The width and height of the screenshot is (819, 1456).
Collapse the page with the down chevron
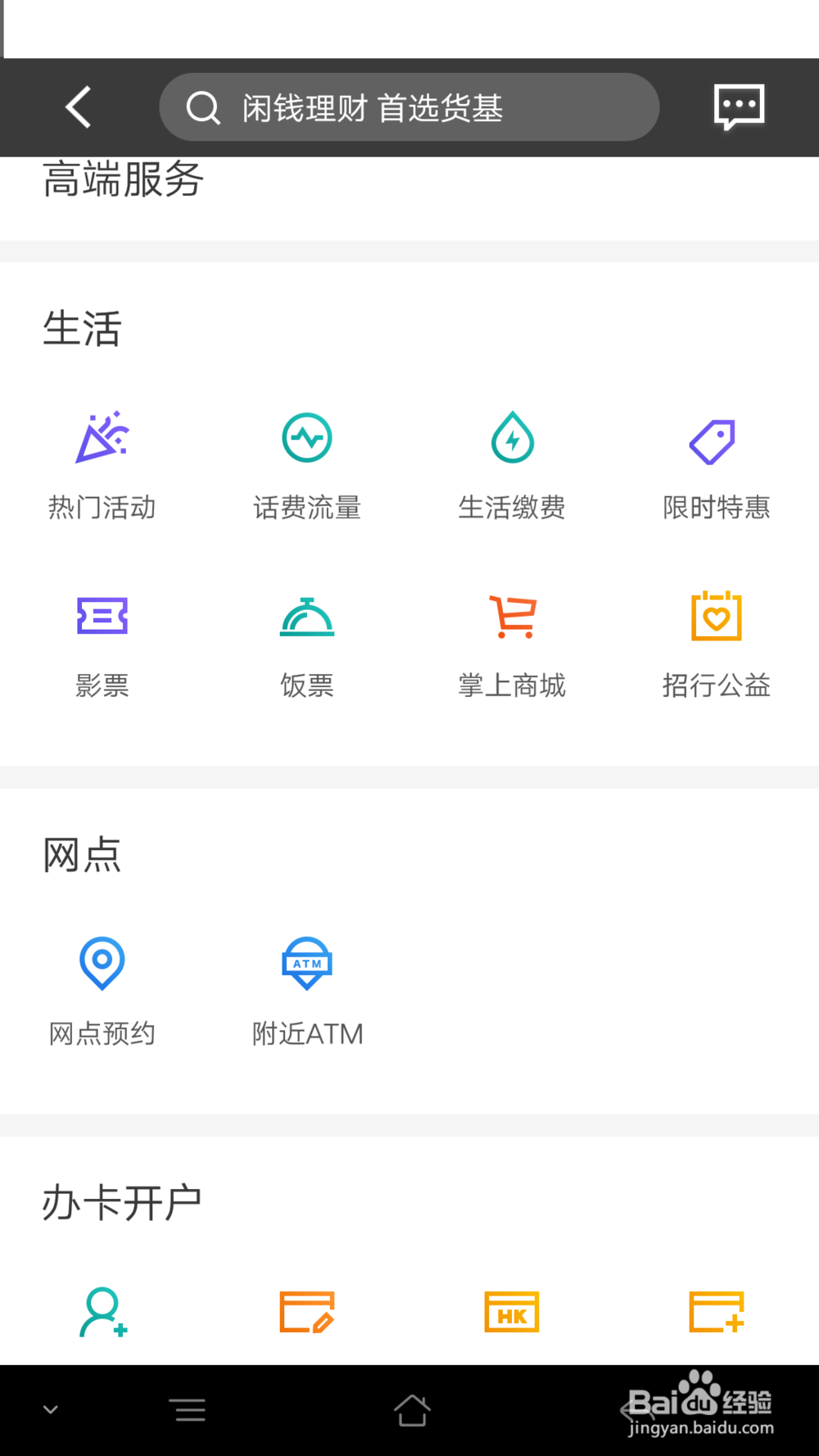click(x=51, y=1409)
